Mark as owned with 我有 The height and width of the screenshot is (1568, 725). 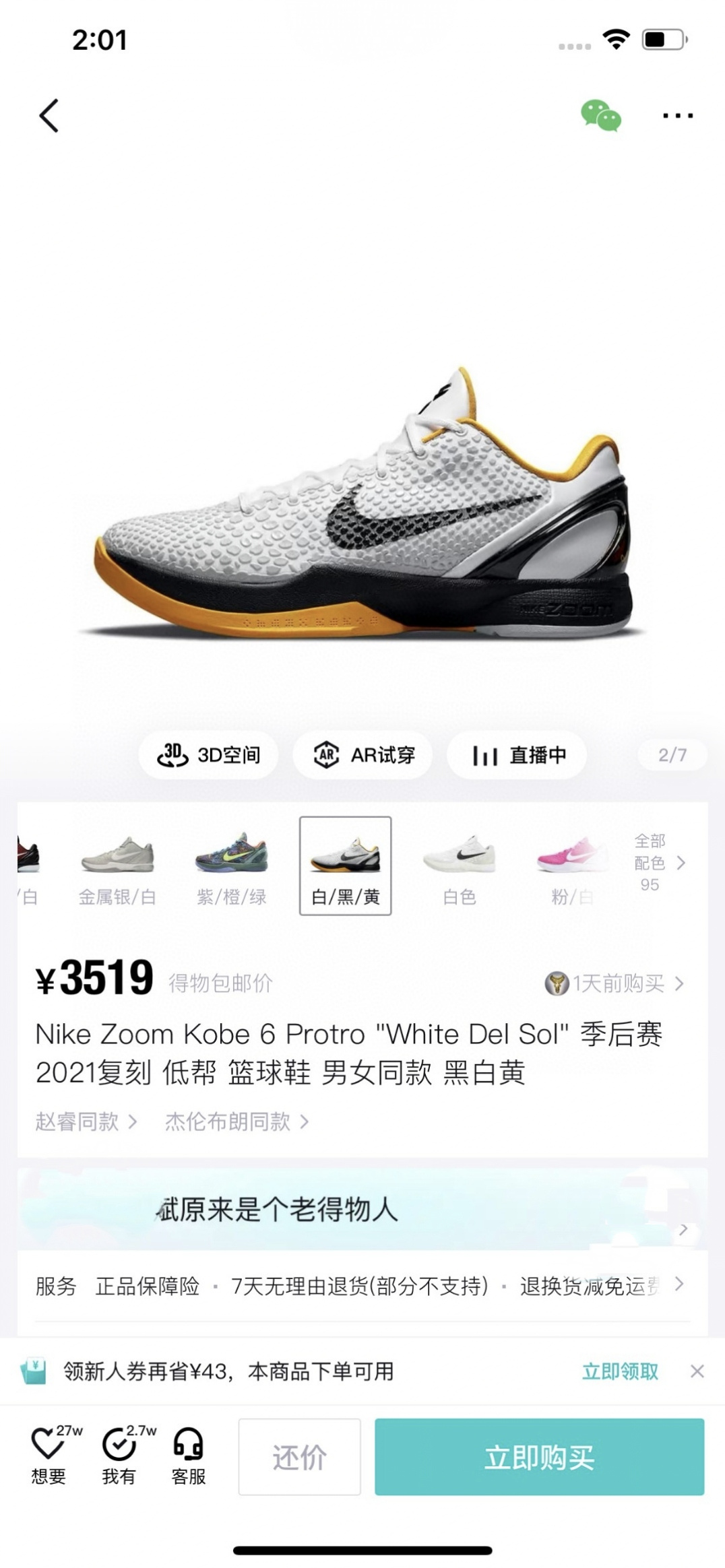point(120,1456)
